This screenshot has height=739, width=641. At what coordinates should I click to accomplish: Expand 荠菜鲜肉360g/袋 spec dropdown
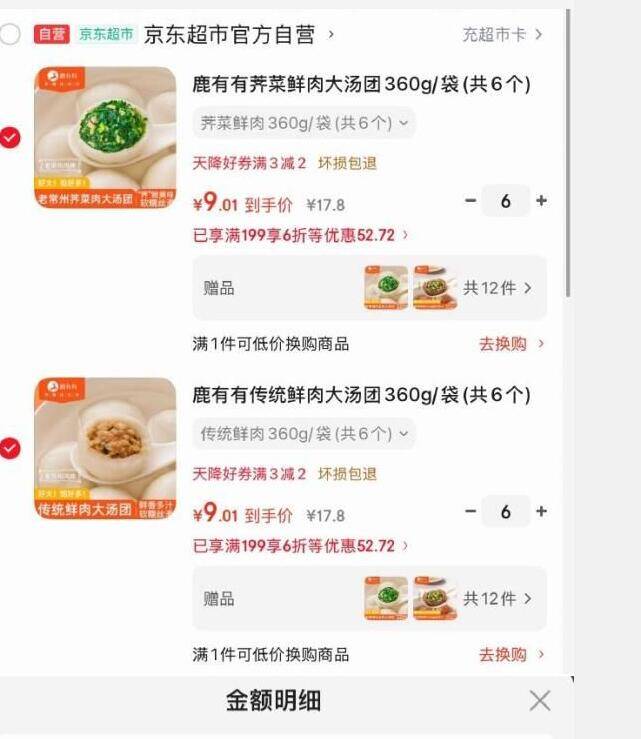click(304, 124)
